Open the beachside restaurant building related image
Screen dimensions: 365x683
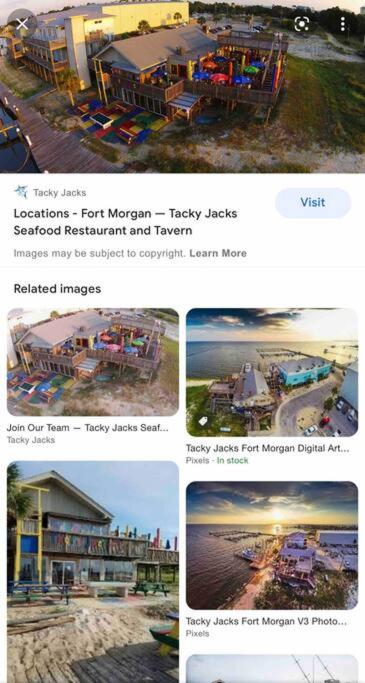coord(93,572)
